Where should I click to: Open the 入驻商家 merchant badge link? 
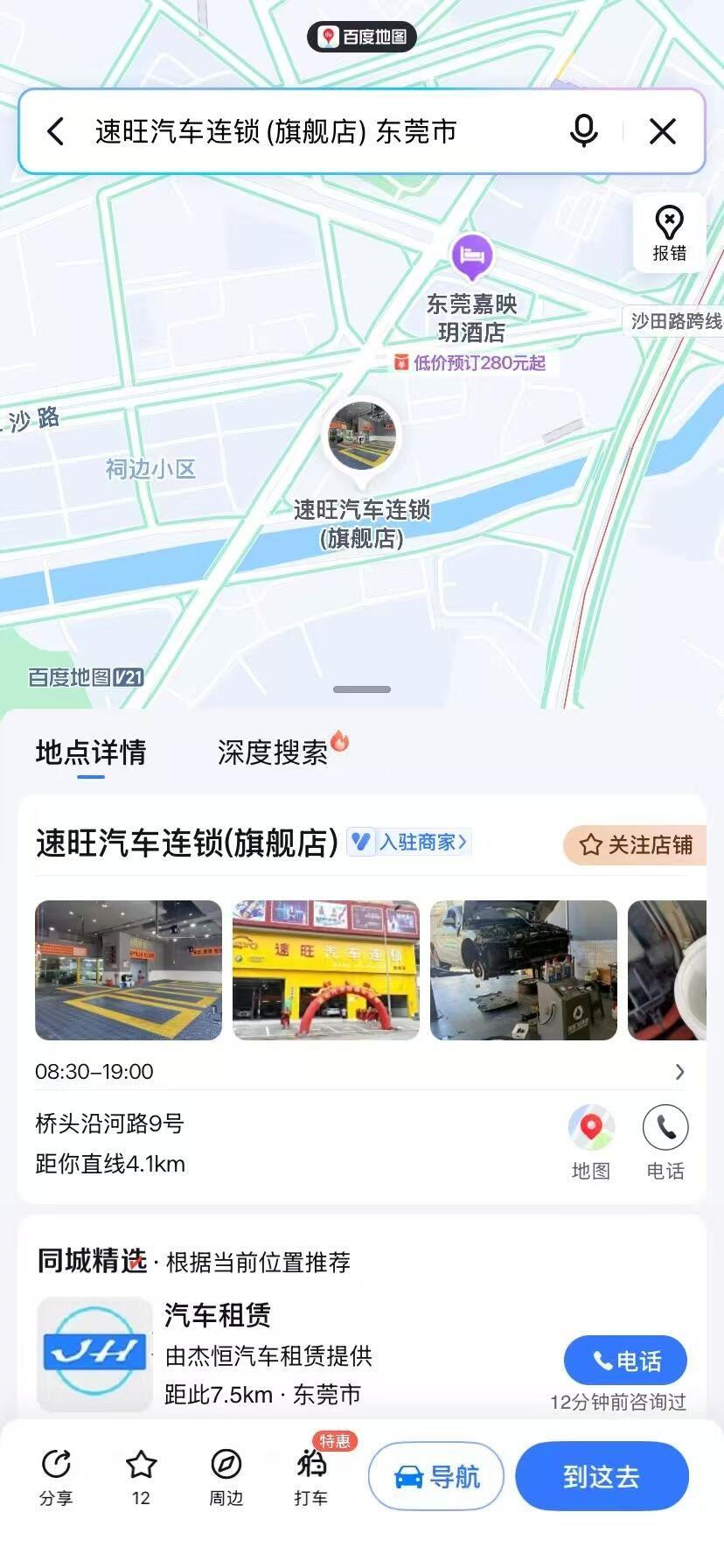click(x=410, y=842)
